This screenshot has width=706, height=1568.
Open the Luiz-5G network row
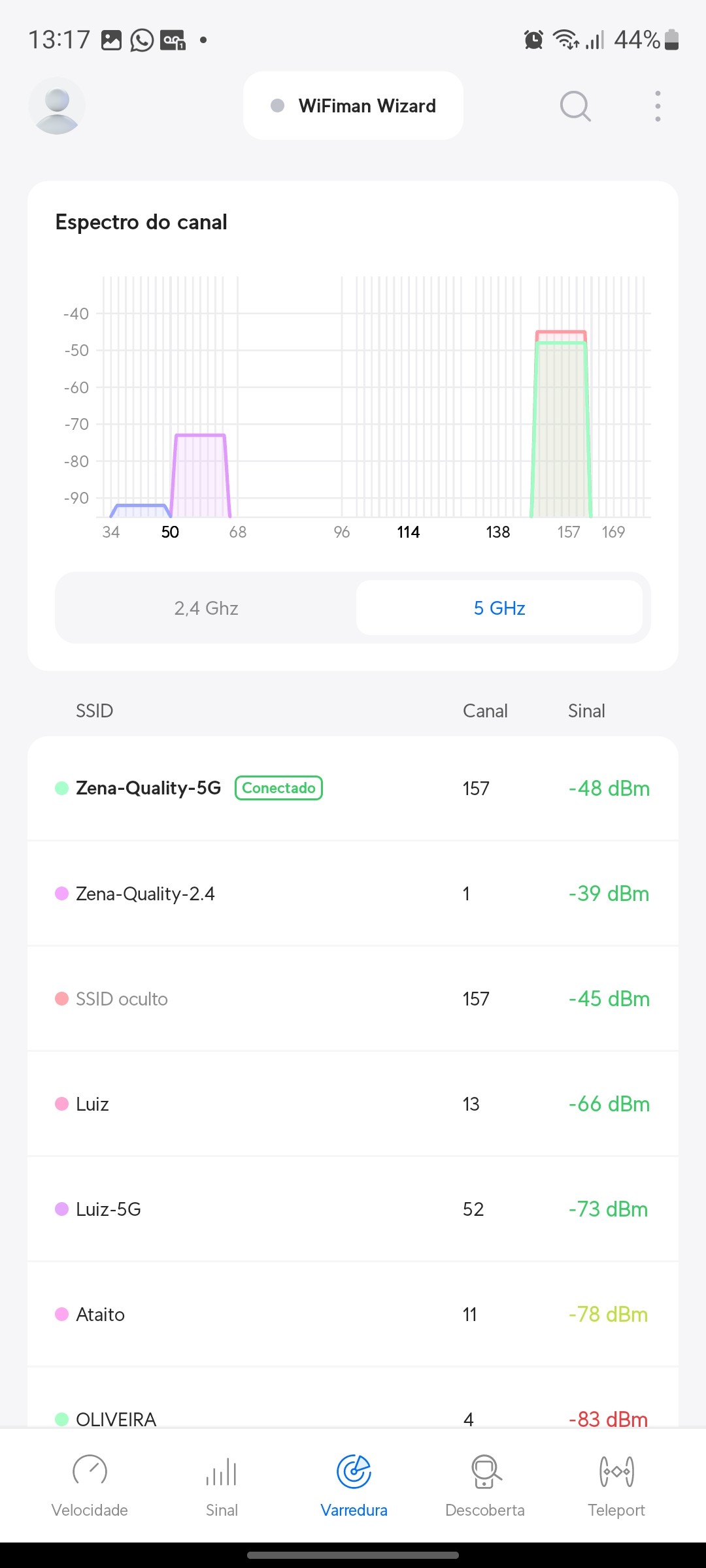coord(353,1209)
